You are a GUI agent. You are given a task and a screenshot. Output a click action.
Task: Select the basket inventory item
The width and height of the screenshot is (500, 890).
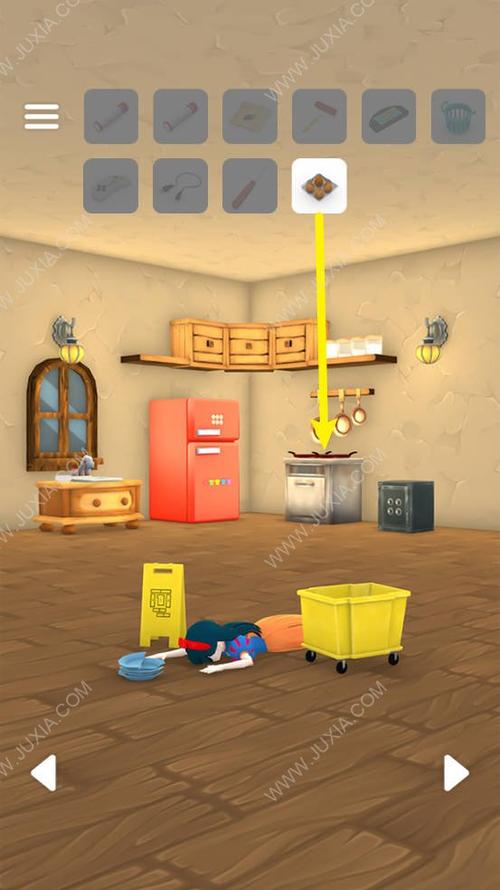[x=458, y=116]
